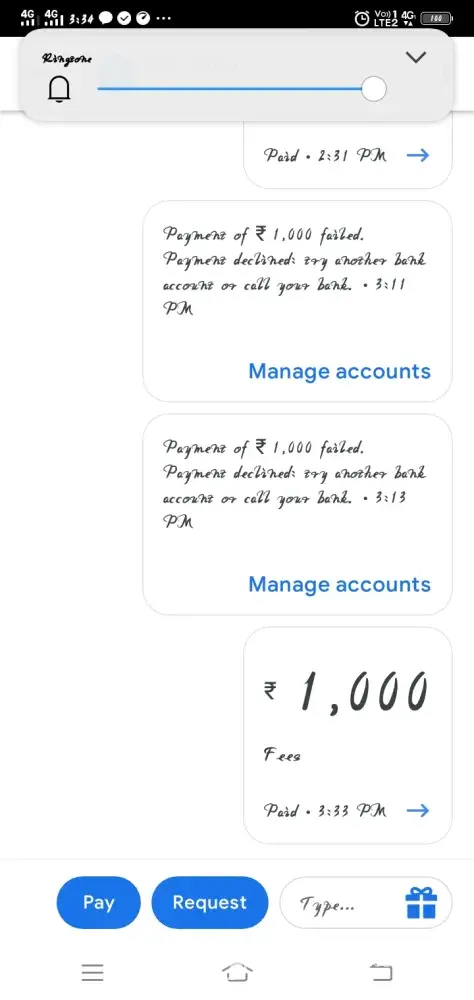This screenshot has height=1000, width=474.
Task: Open Manage accounts under the 3:13 PM failure
Action: 339,584
